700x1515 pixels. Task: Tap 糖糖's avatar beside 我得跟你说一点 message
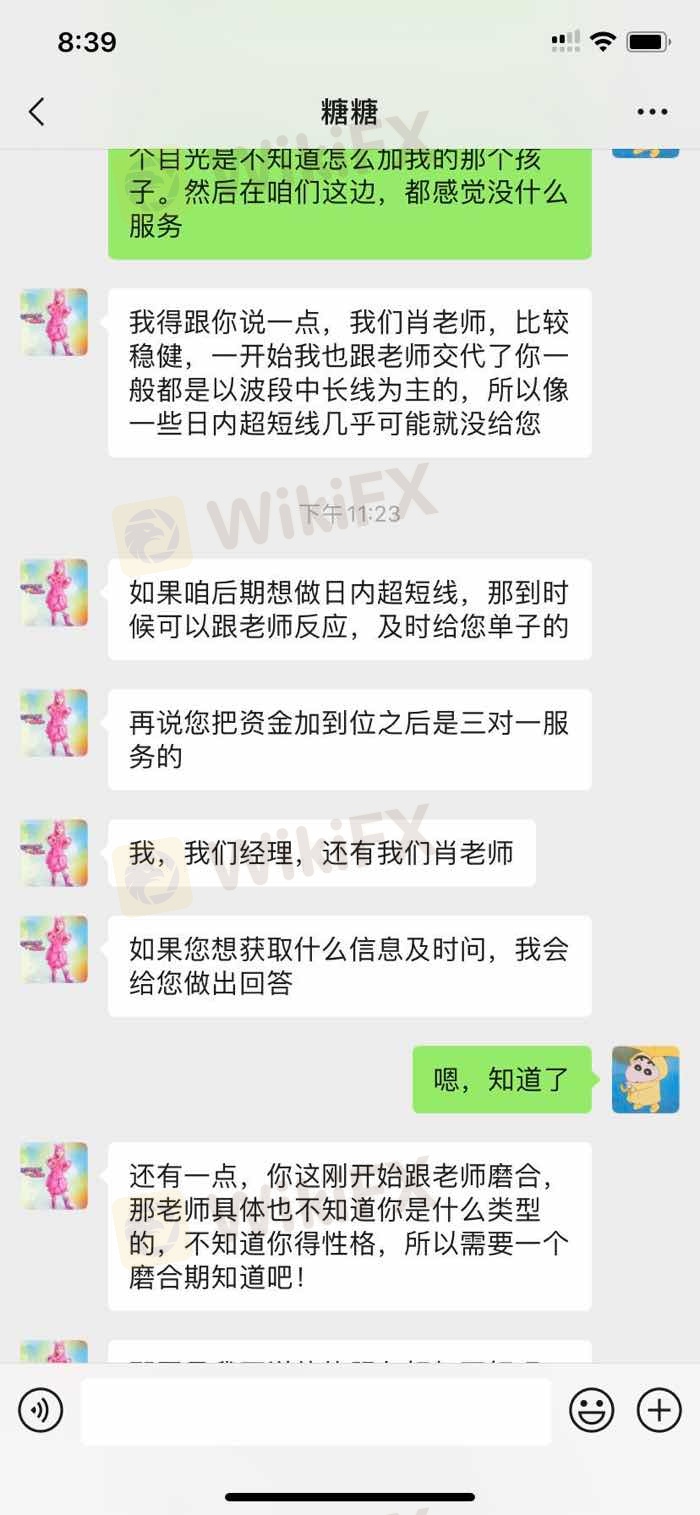[54, 322]
